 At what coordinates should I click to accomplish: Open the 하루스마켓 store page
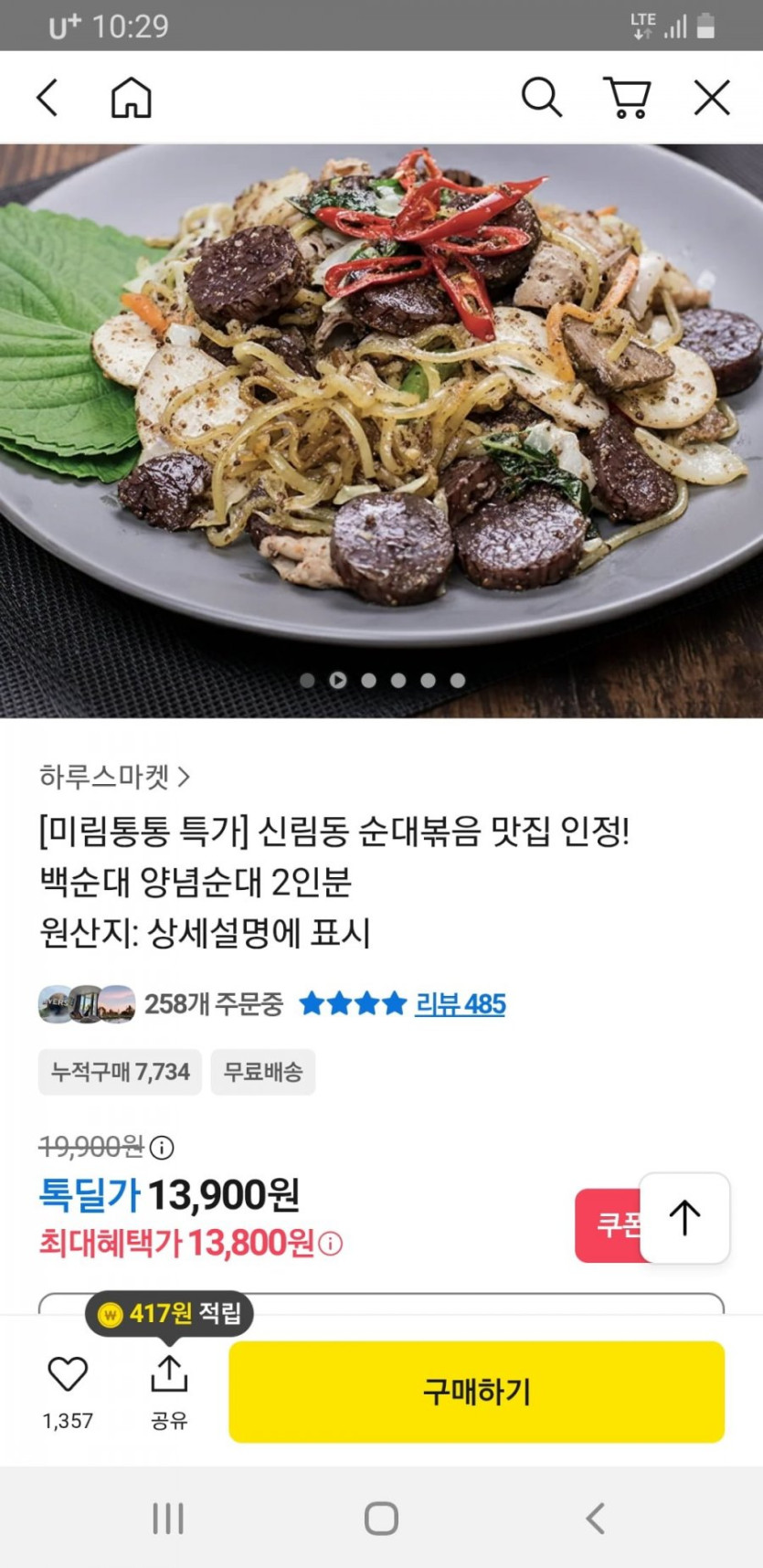pos(114,777)
